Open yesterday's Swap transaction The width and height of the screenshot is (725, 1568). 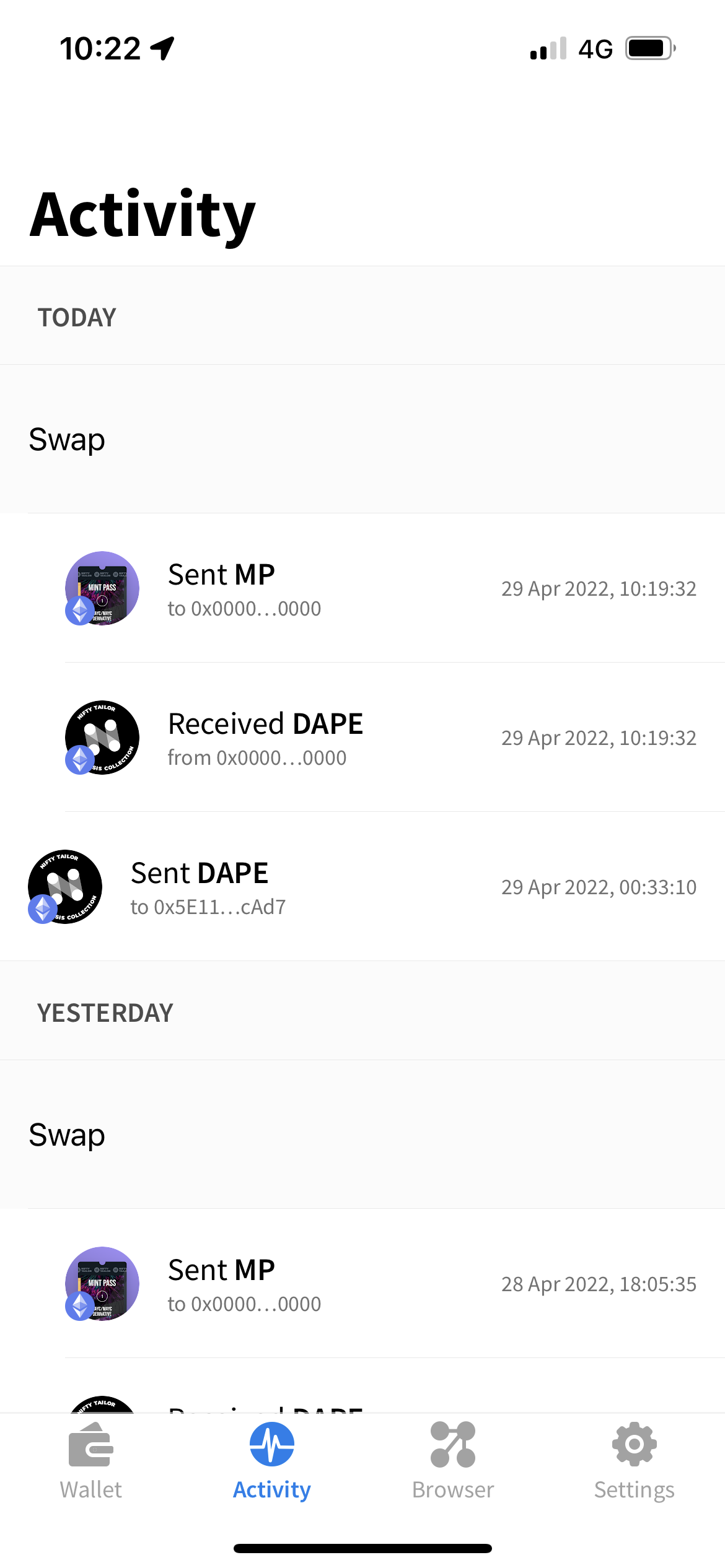click(x=362, y=1135)
